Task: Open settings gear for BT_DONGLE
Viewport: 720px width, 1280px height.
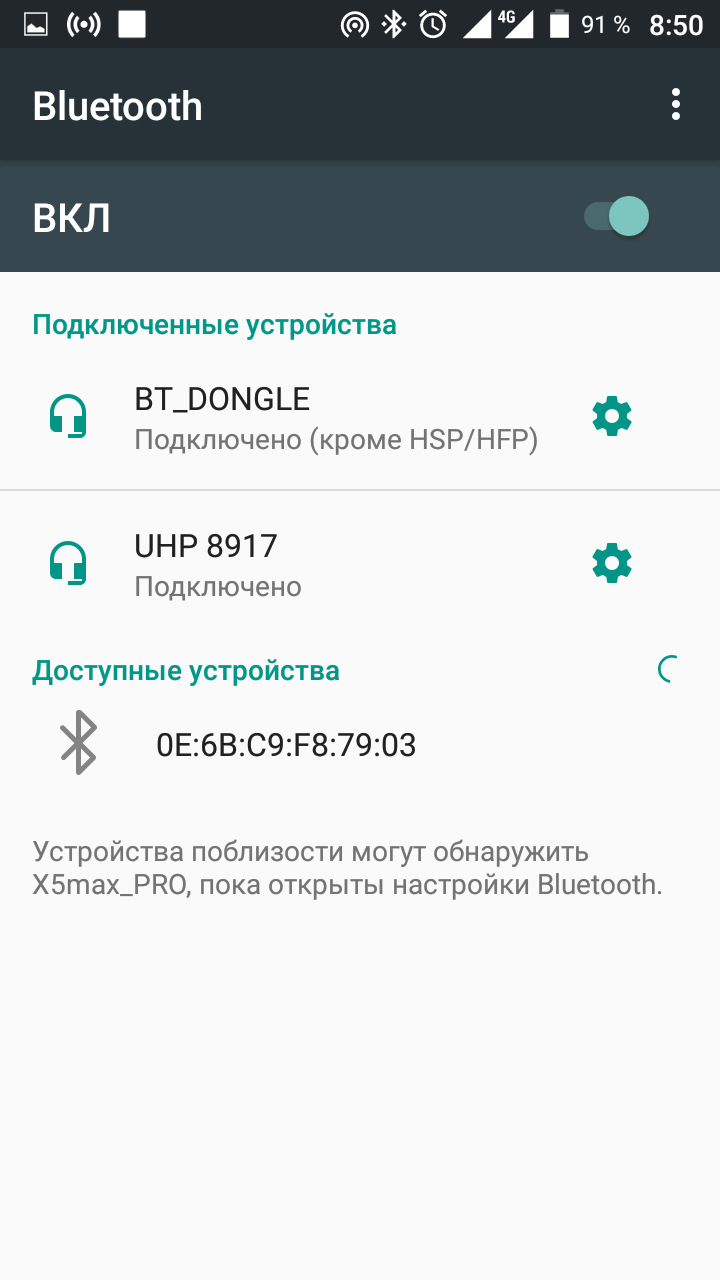Action: coord(612,416)
